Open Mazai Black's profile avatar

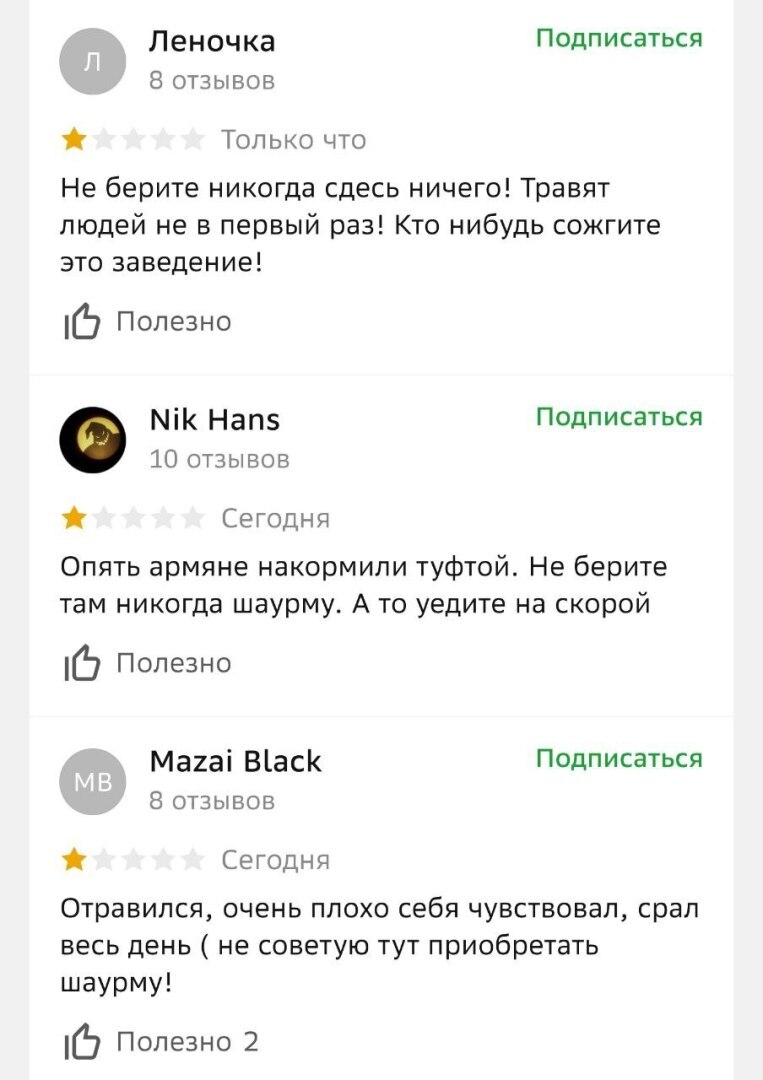pyautogui.click(x=93, y=781)
